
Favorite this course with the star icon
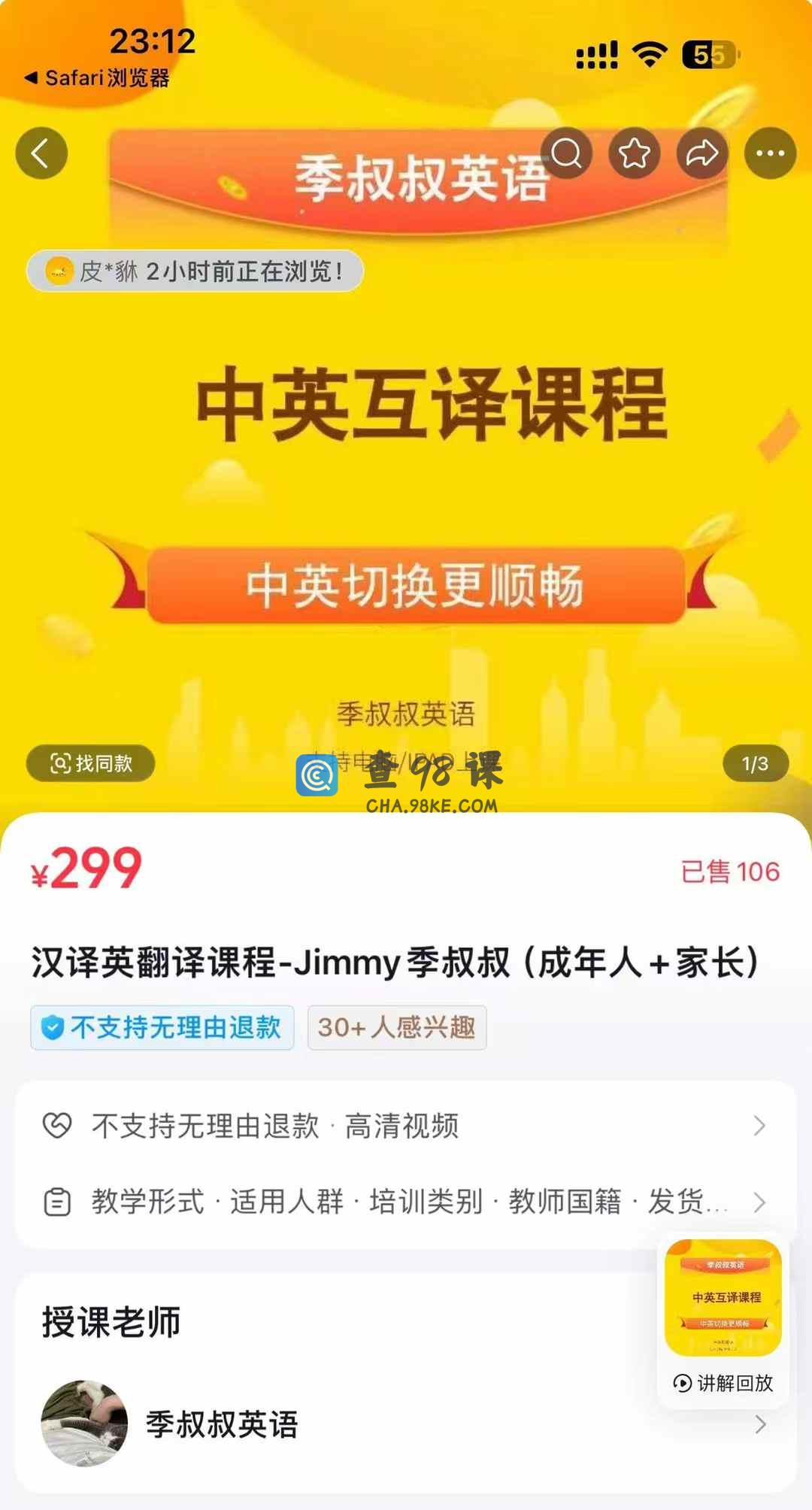click(x=634, y=153)
